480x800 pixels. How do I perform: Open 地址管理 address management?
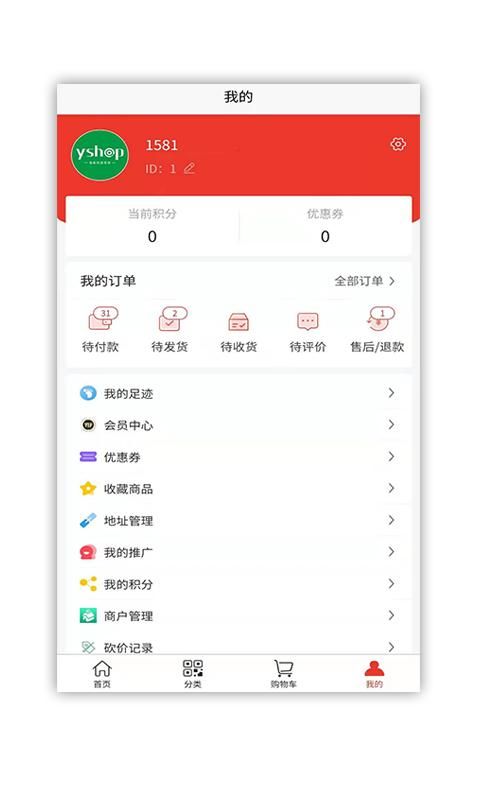tap(238, 520)
